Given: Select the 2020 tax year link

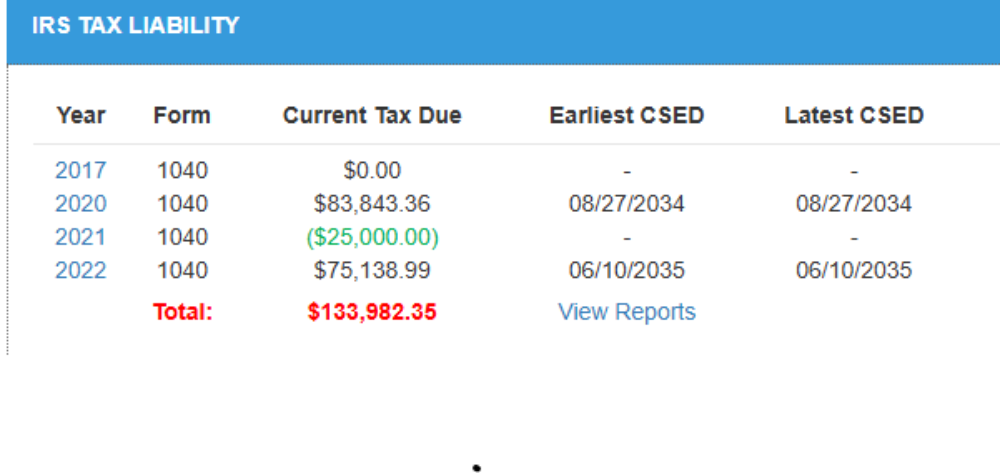Looking at the screenshot, I should (80, 204).
